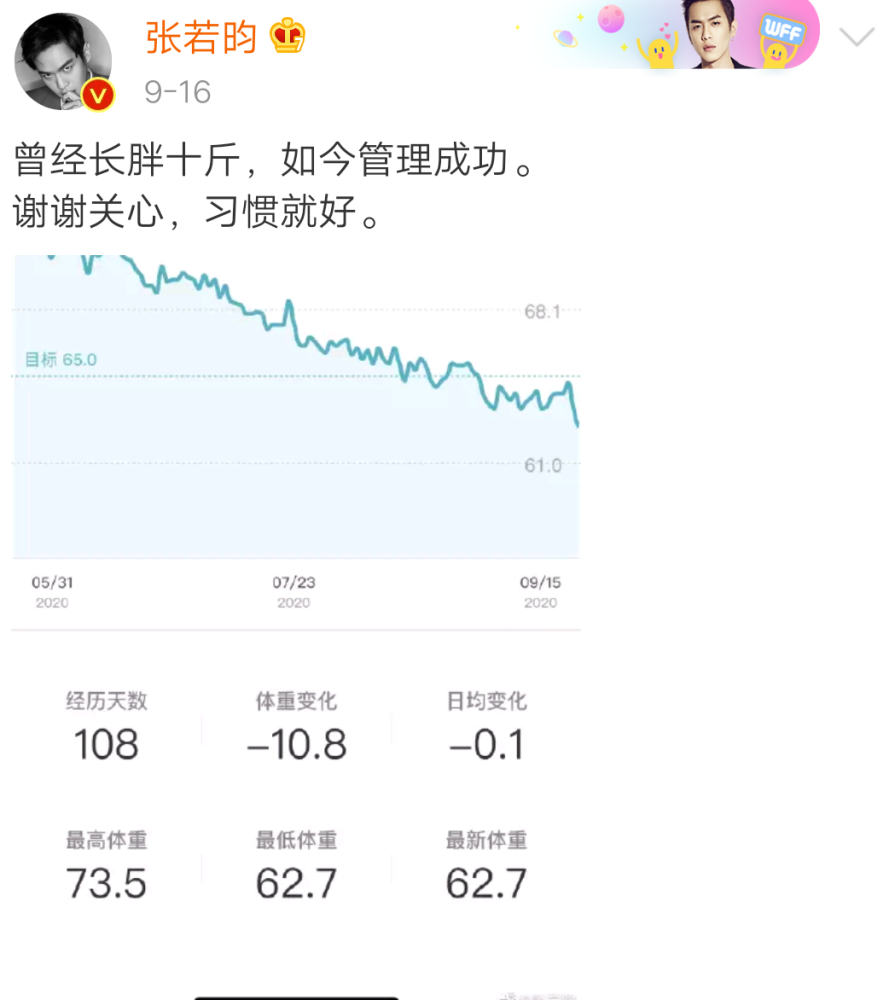Click the weight trend line lowest point

pos(577,425)
